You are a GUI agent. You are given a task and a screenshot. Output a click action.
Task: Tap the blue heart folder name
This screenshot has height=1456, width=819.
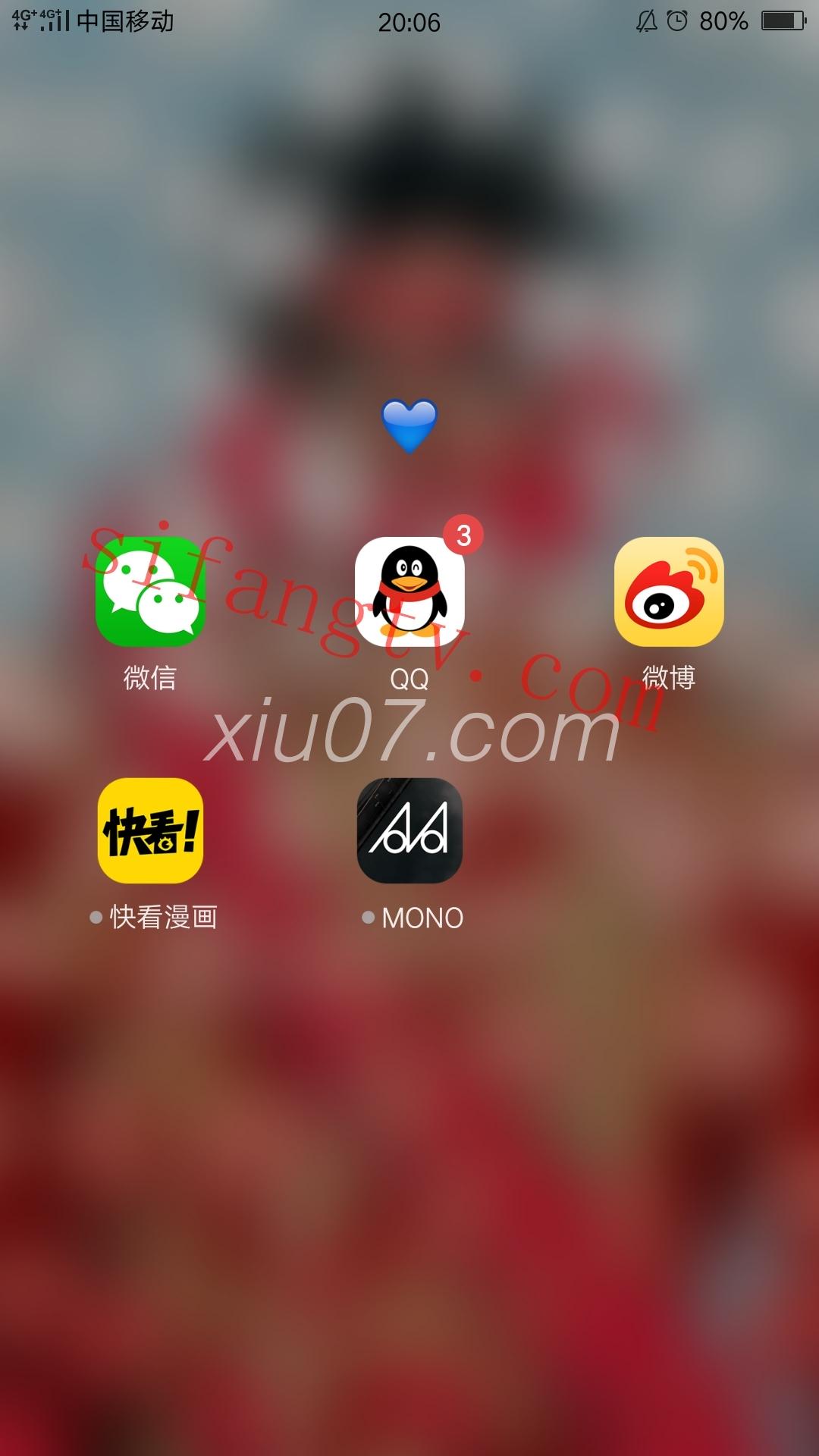[x=409, y=425]
